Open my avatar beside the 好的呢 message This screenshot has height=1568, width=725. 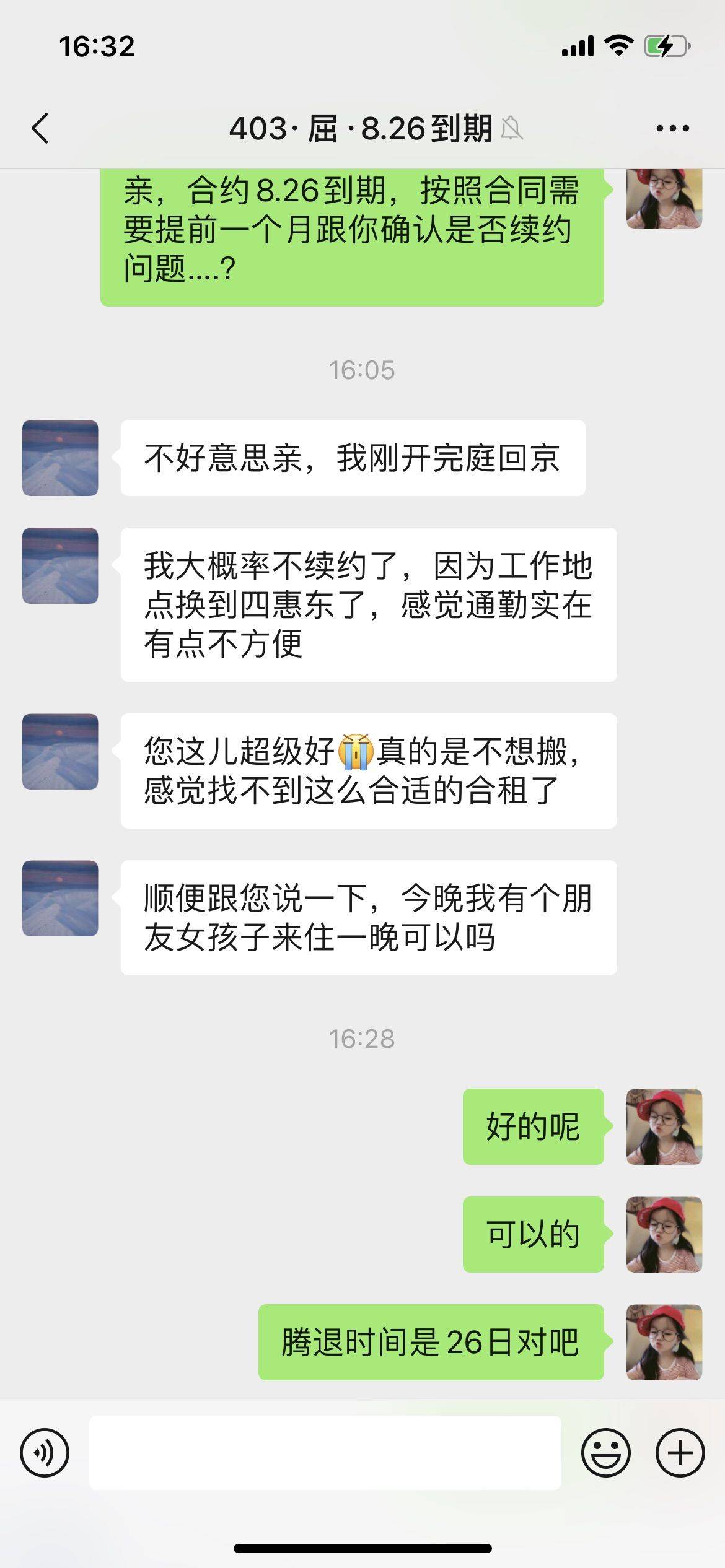[664, 1126]
